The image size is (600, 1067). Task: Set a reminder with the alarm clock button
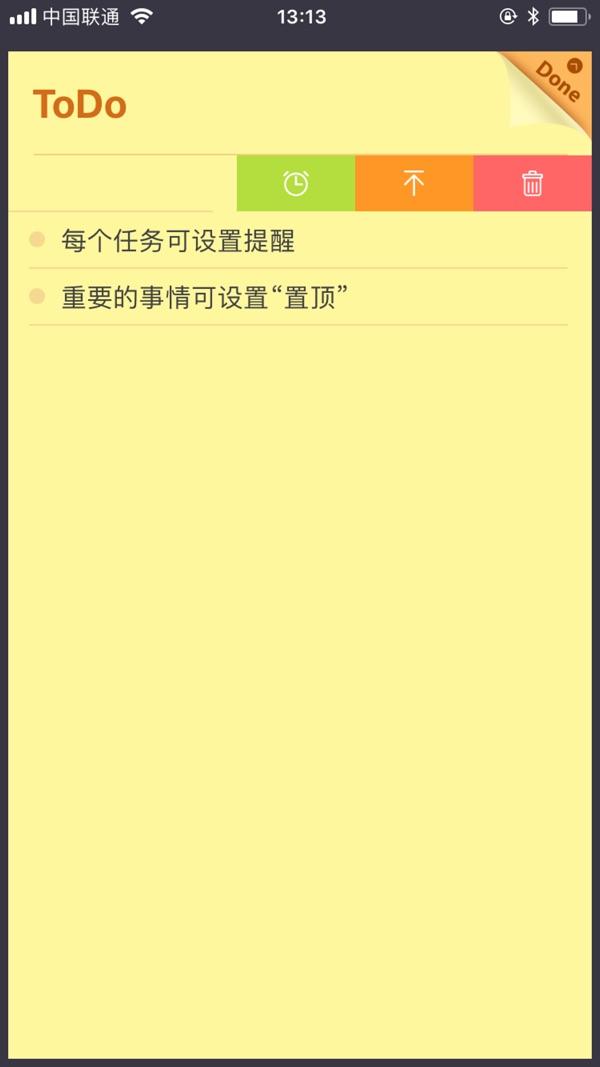(x=296, y=183)
